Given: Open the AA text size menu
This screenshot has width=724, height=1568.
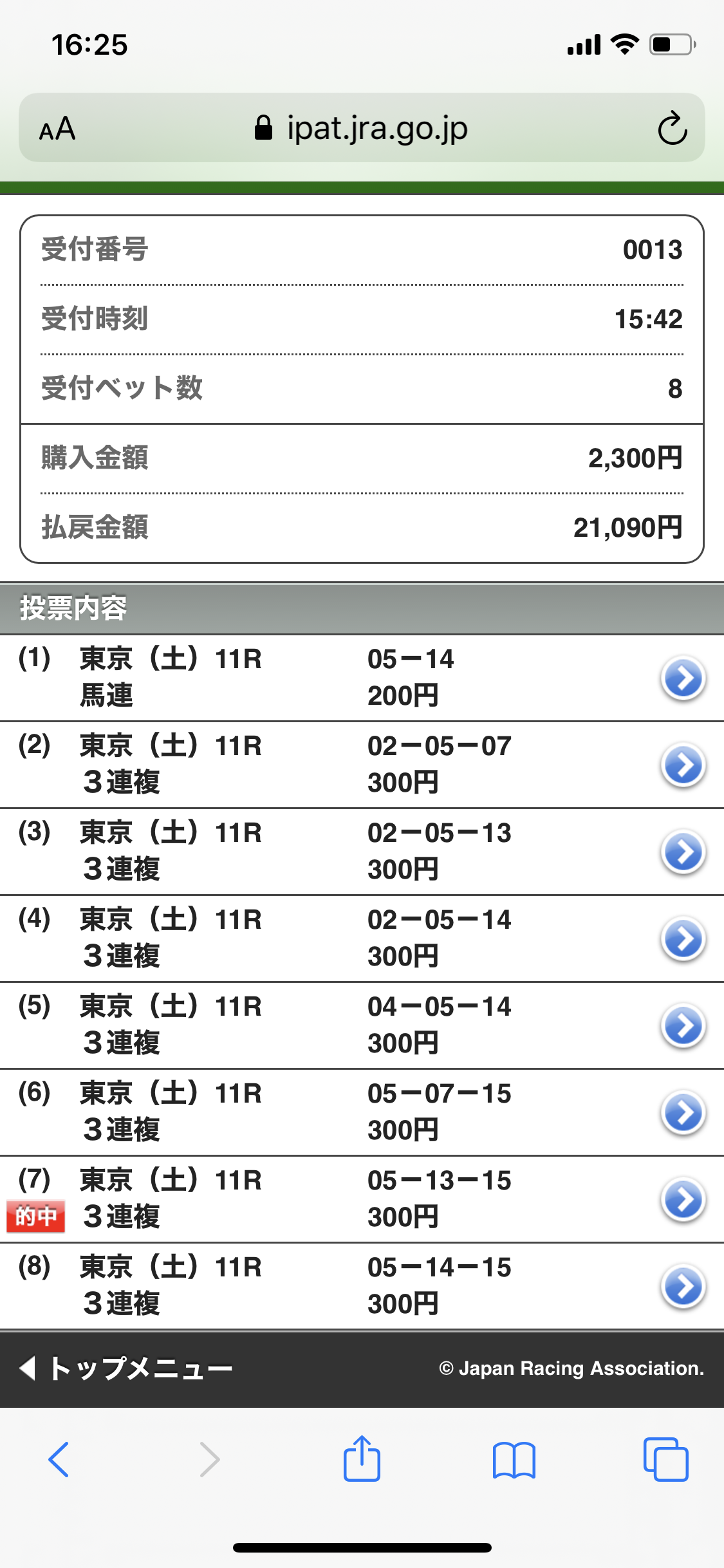Looking at the screenshot, I should 57,129.
